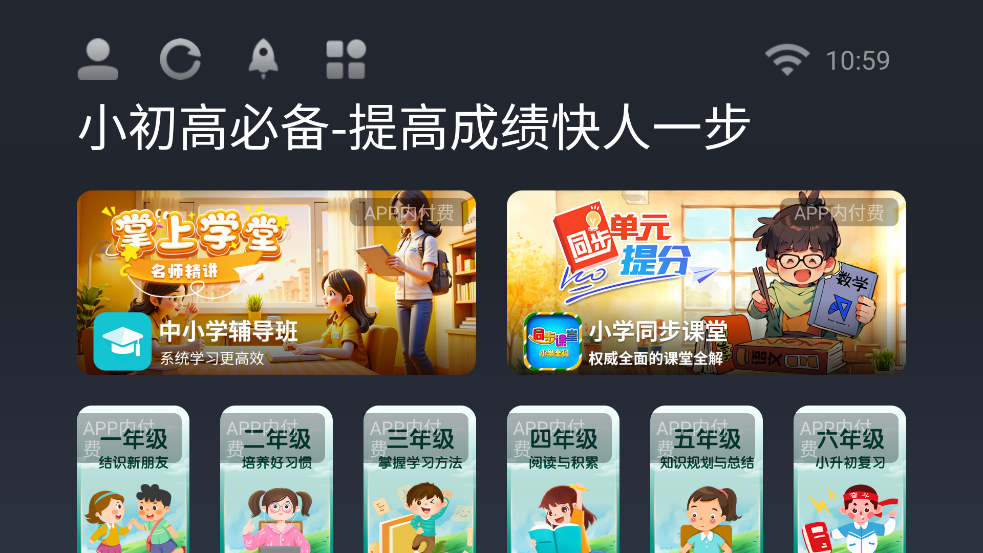Screen dimensions: 983x553
Task: Open the 小学同步课堂 card
Action: 706,283
